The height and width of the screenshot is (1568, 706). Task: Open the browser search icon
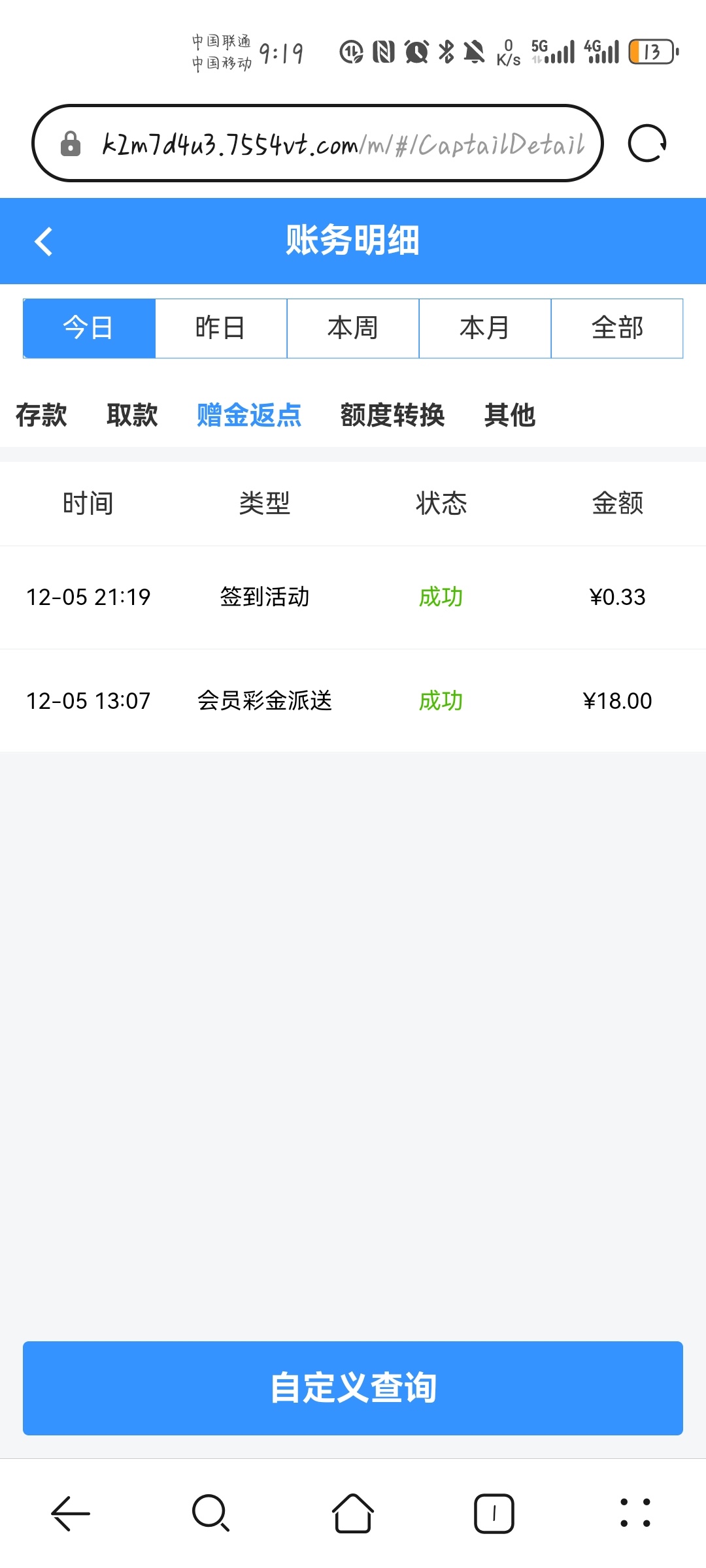tap(210, 1513)
